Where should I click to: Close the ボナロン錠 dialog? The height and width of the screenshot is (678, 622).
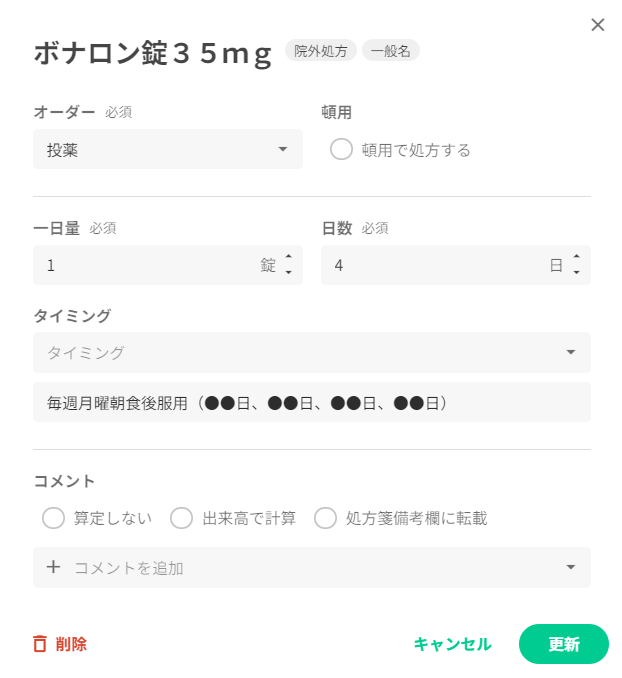tap(598, 25)
